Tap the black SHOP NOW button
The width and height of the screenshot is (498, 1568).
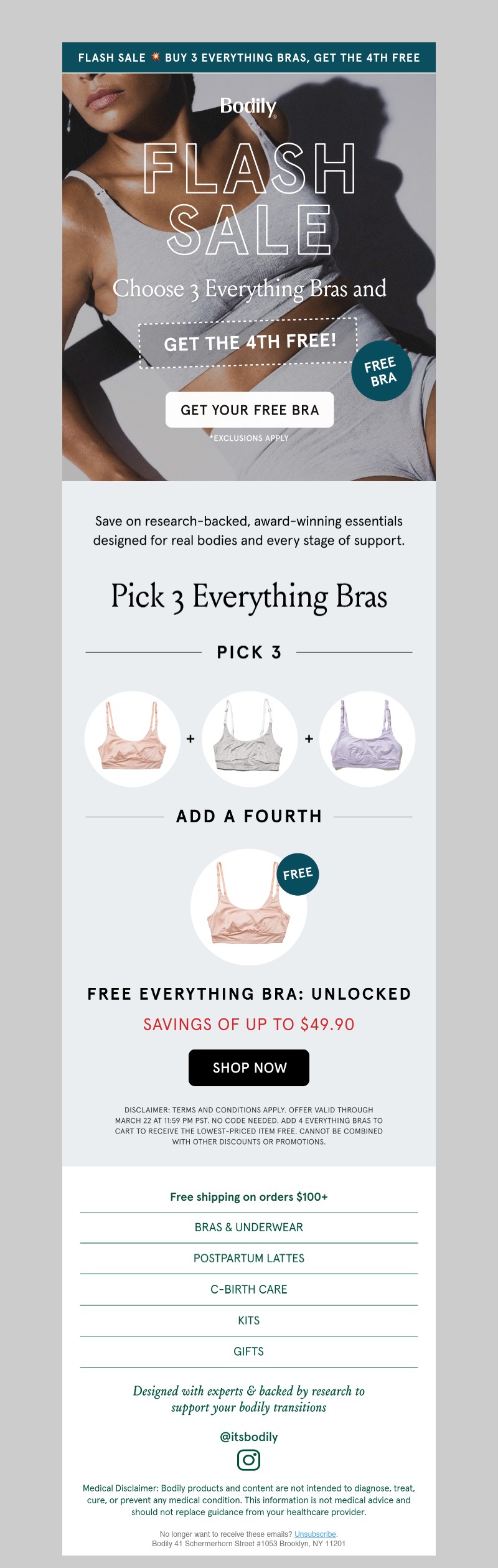(249, 1068)
